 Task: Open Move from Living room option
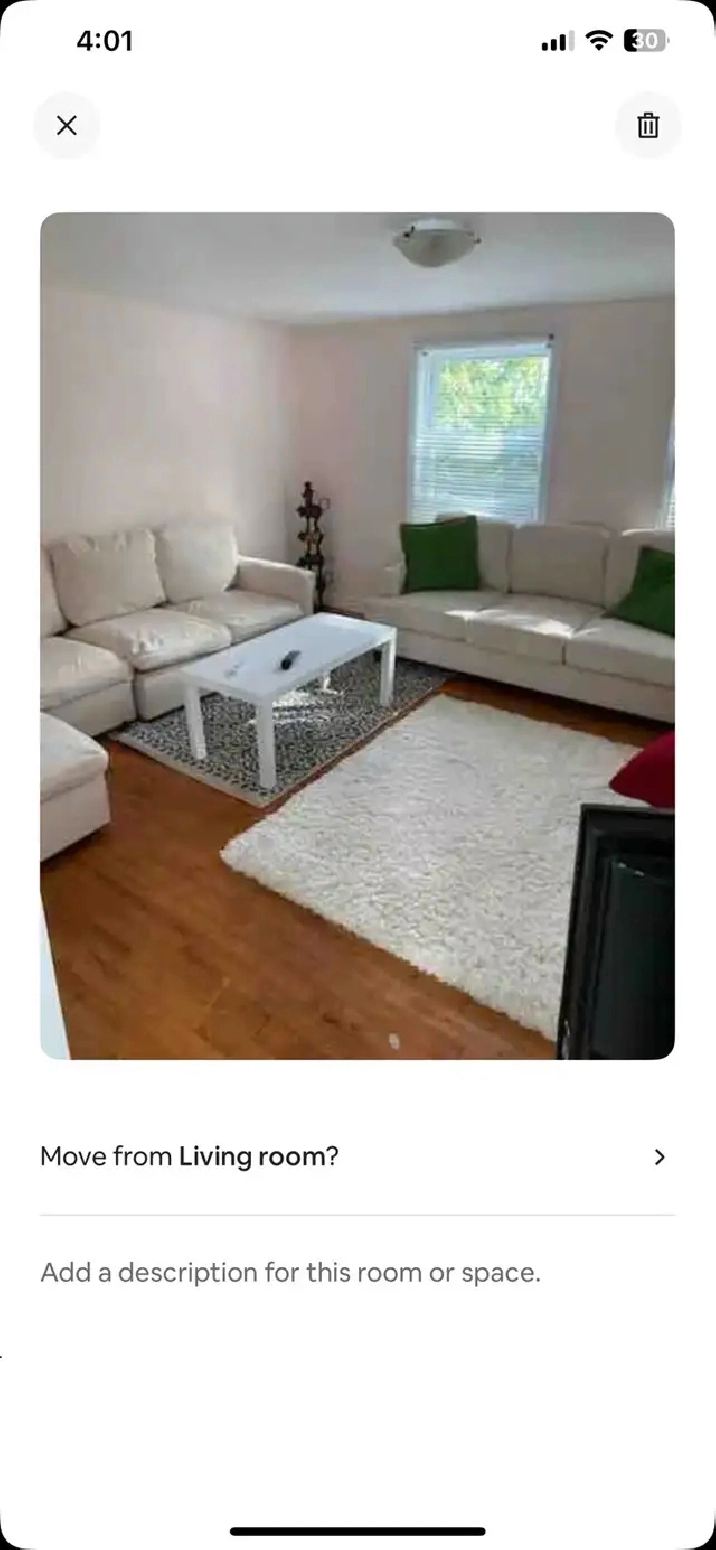[x=357, y=1157]
